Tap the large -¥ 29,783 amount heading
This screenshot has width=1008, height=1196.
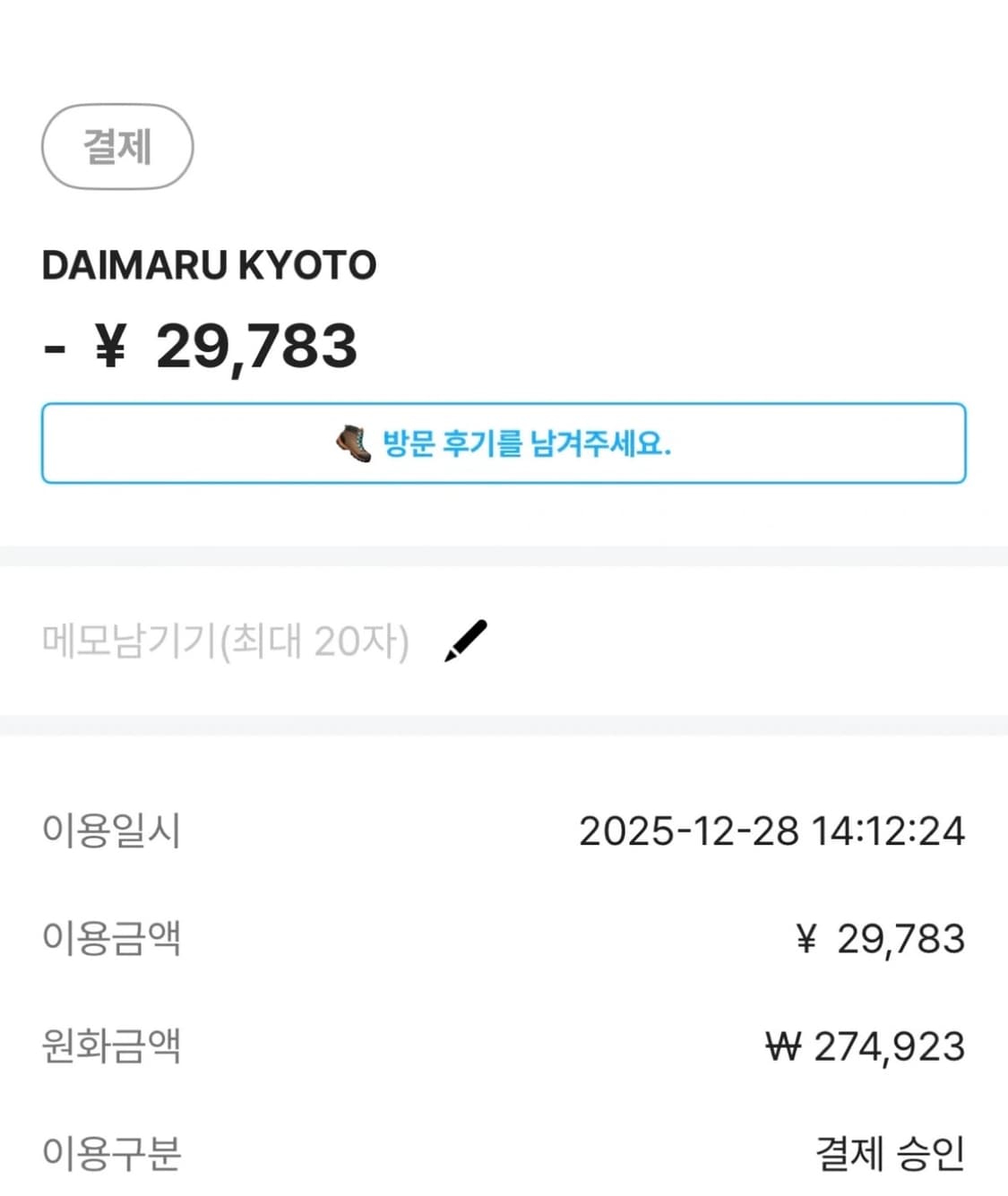[x=202, y=348]
